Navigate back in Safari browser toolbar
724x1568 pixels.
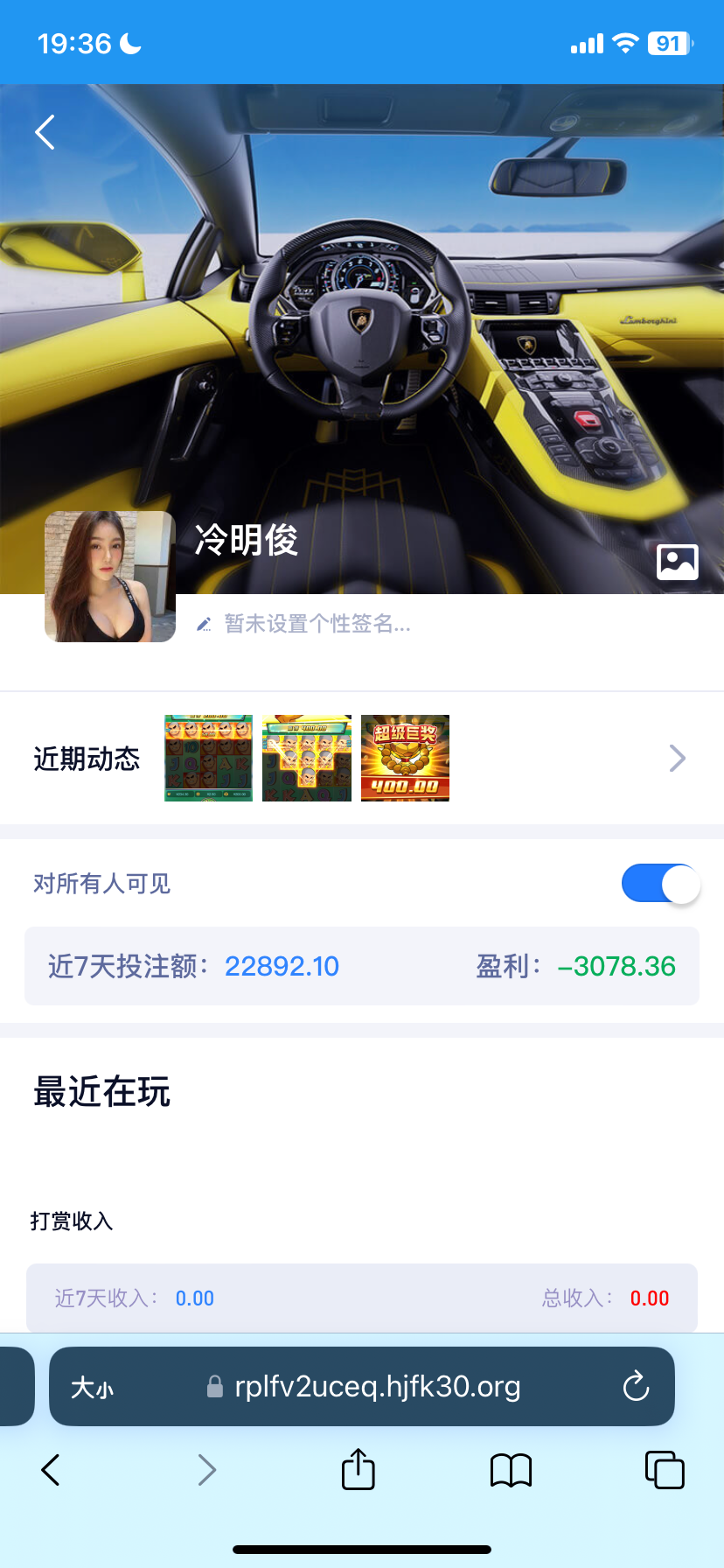pos(51,1470)
